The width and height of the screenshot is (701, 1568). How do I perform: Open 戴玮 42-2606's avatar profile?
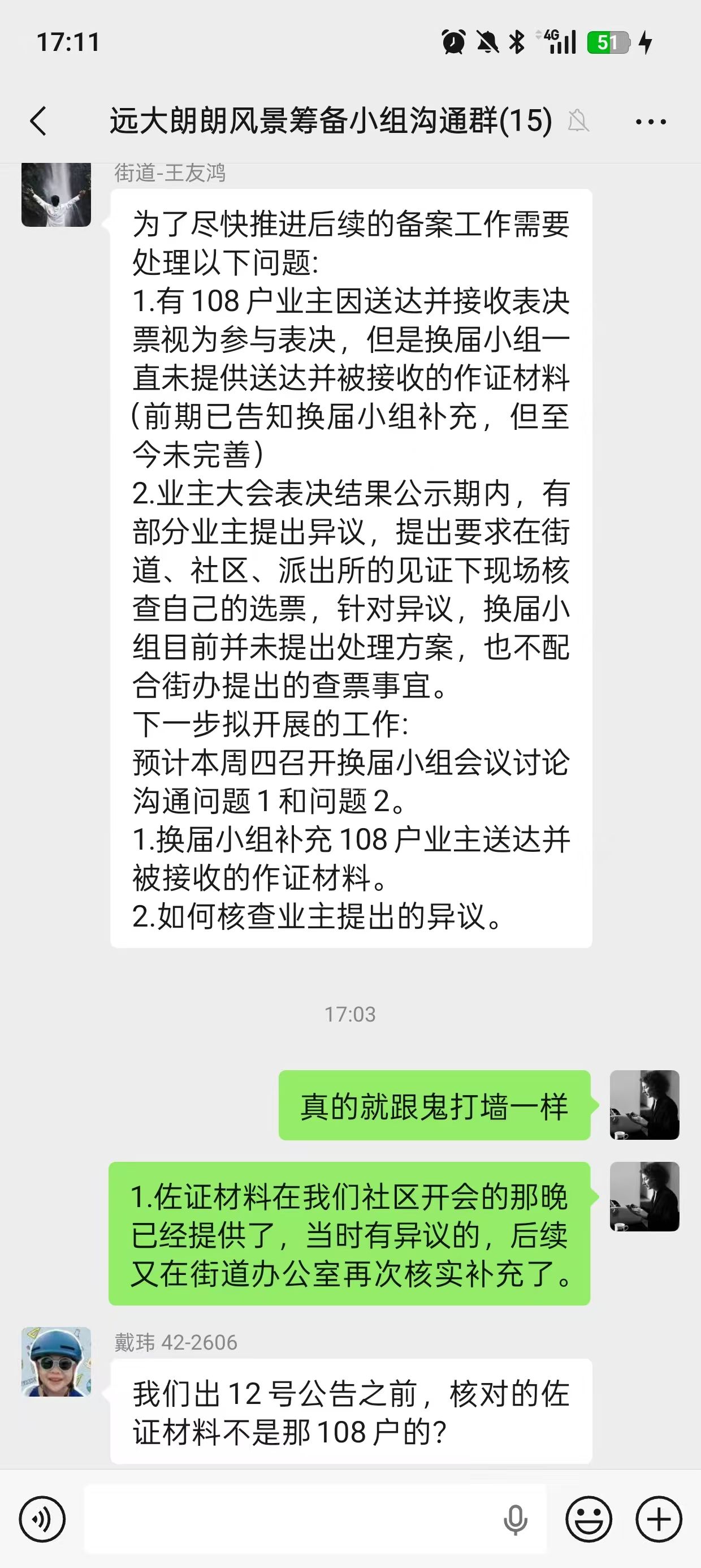coord(56,1362)
